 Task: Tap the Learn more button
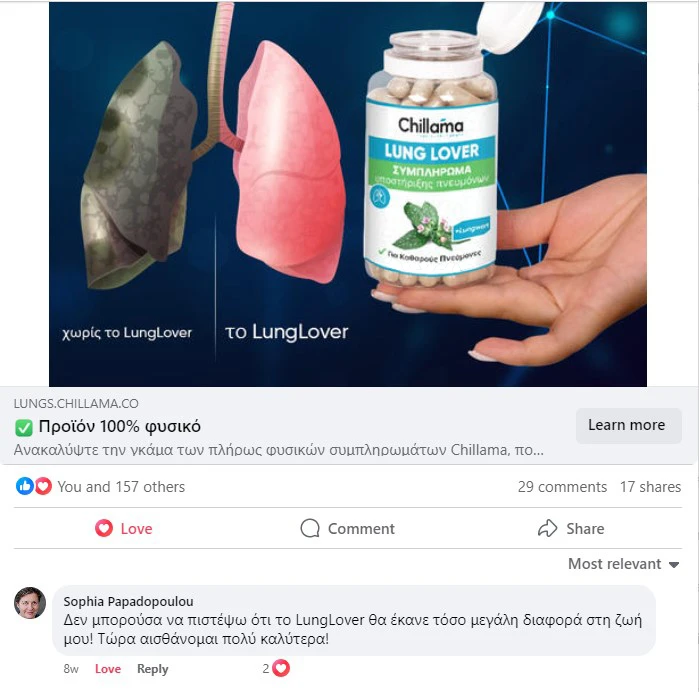[x=627, y=425]
